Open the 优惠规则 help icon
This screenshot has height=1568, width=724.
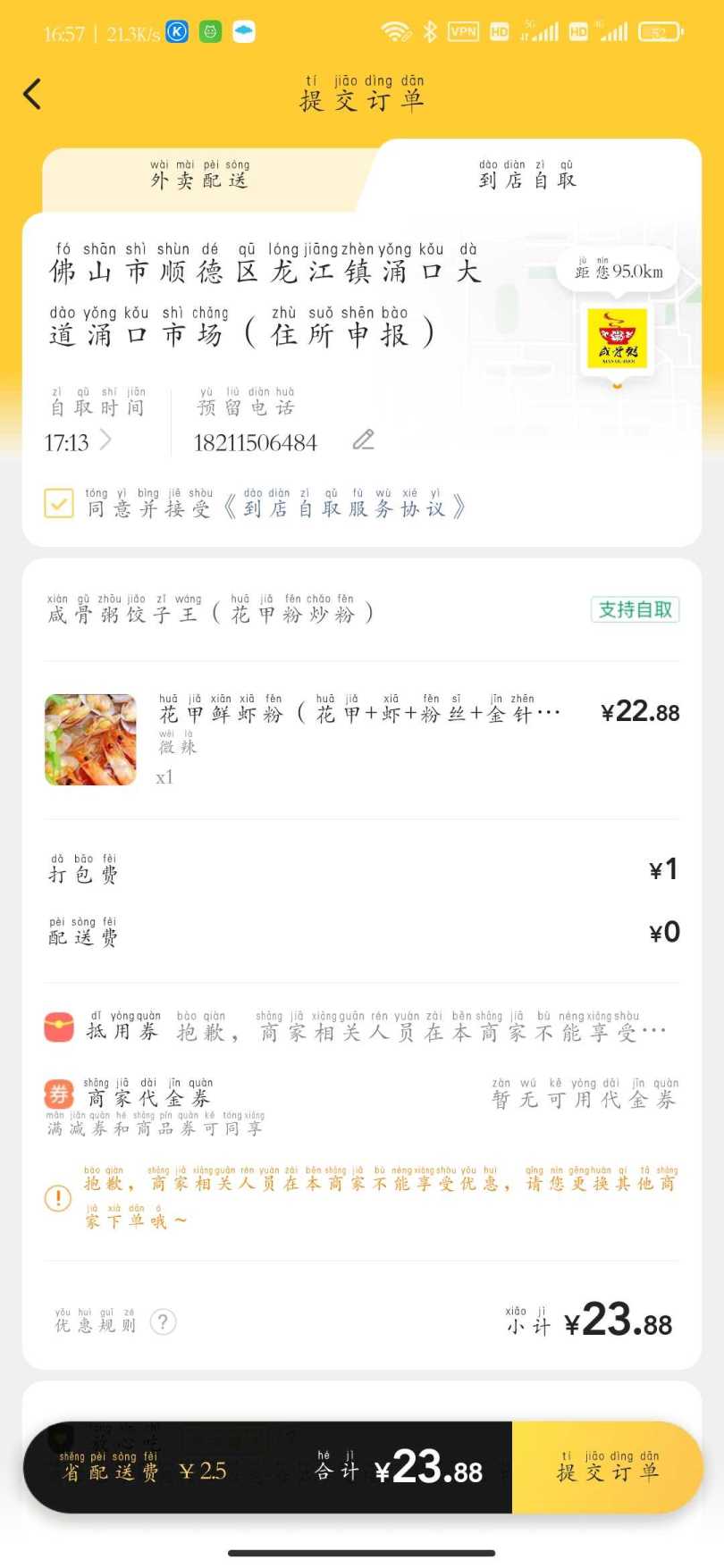coord(163,1322)
